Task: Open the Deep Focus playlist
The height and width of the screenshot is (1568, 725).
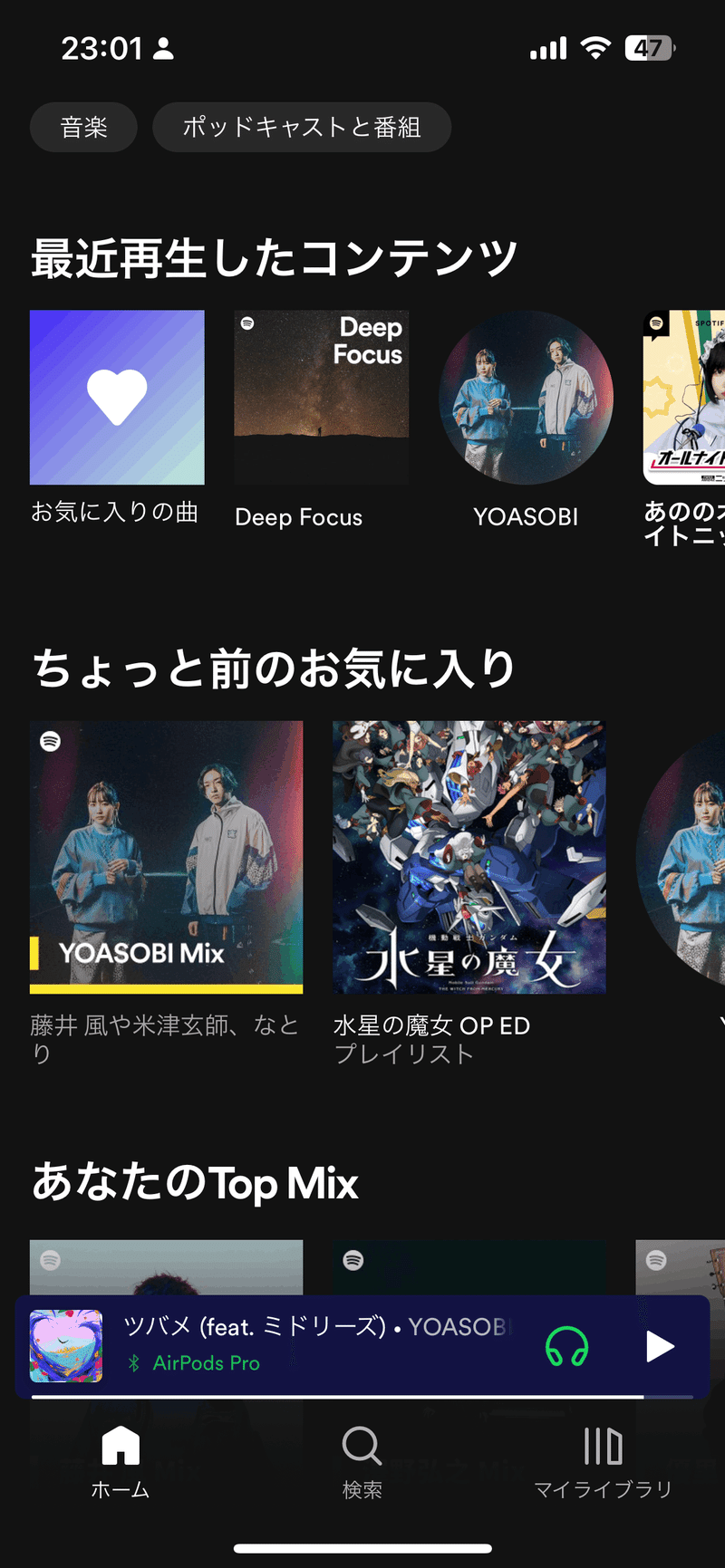Action: click(322, 399)
